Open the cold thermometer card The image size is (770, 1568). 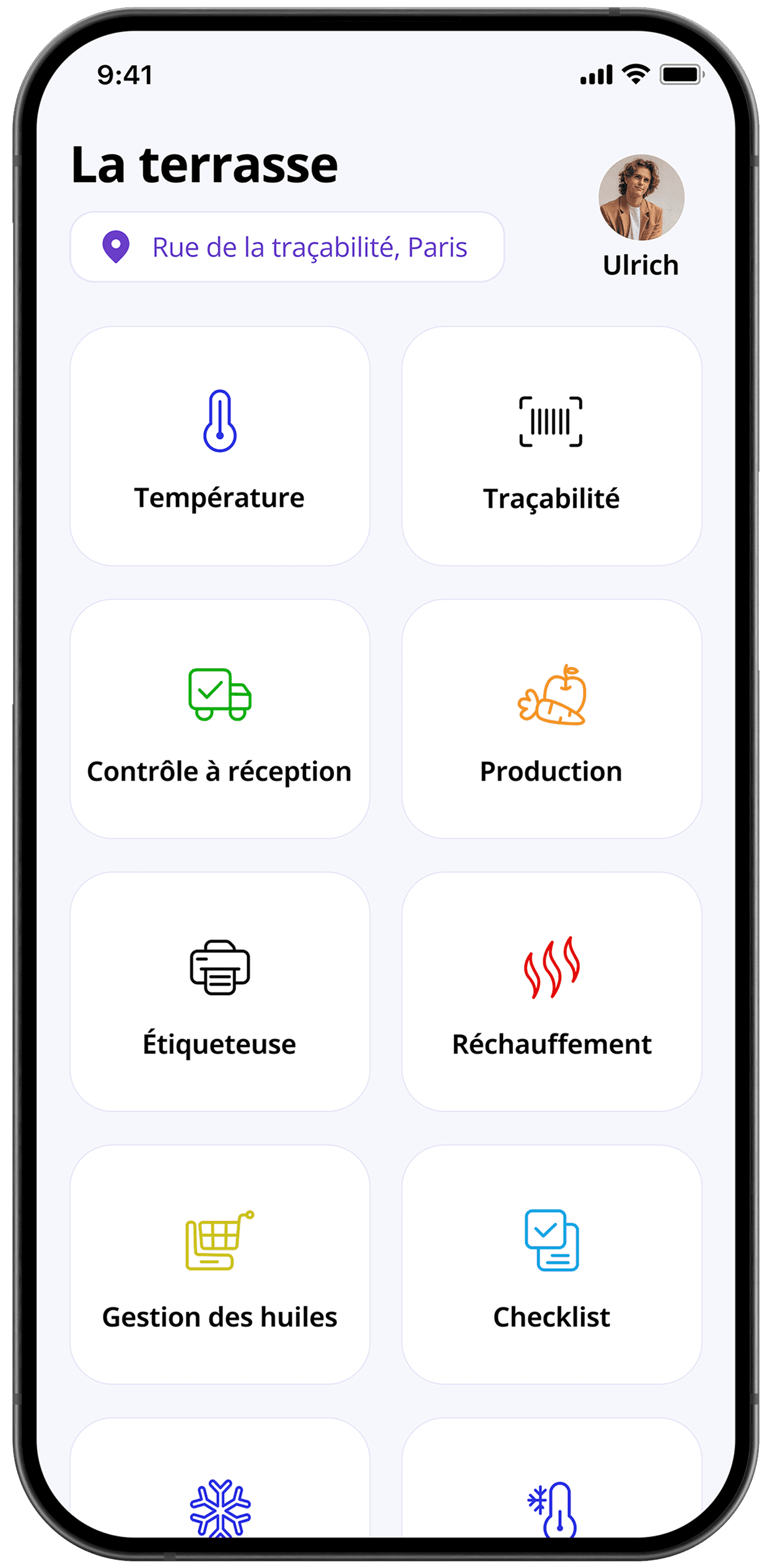[551, 1478]
